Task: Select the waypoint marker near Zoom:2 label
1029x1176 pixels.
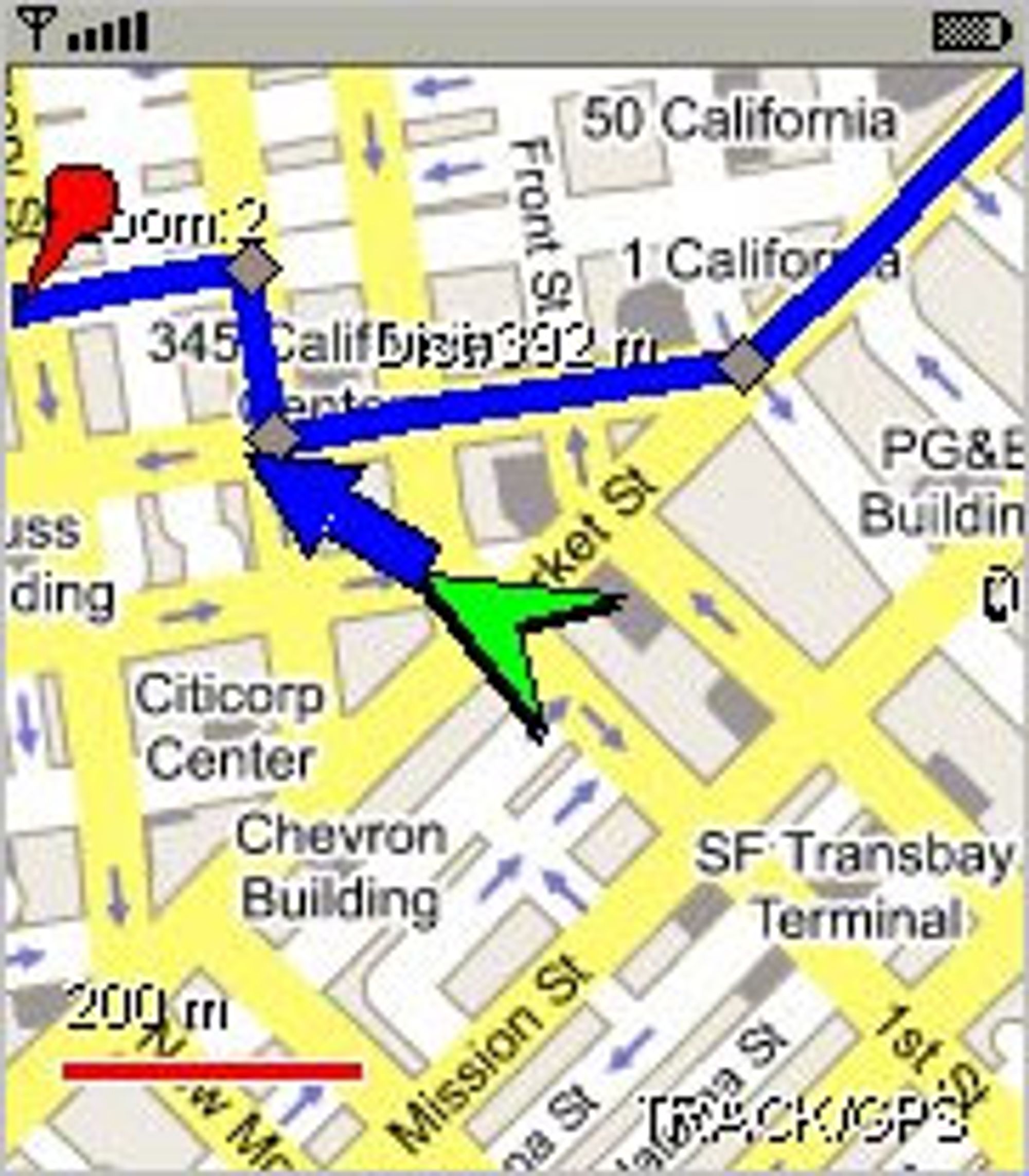Action: (x=253, y=268)
